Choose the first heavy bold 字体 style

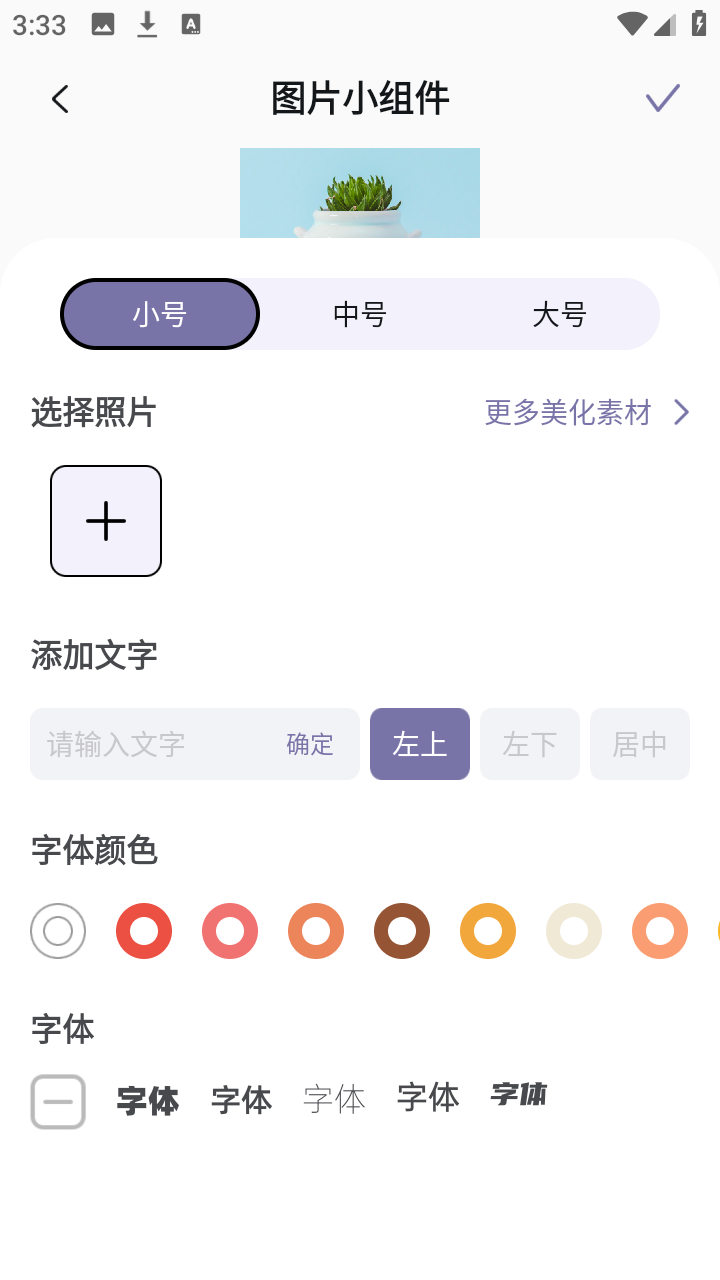148,1101
